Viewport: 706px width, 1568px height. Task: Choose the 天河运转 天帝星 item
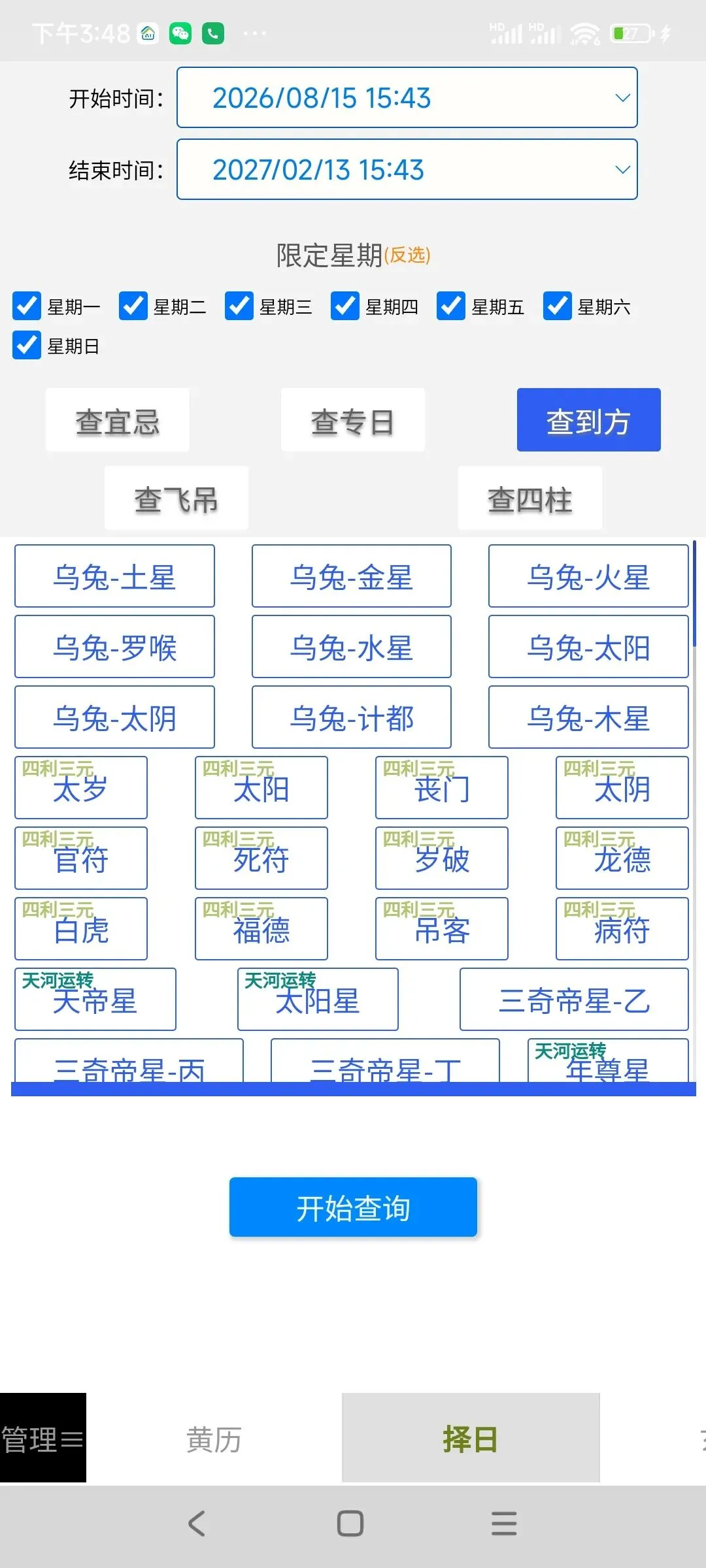[95, 1000]
